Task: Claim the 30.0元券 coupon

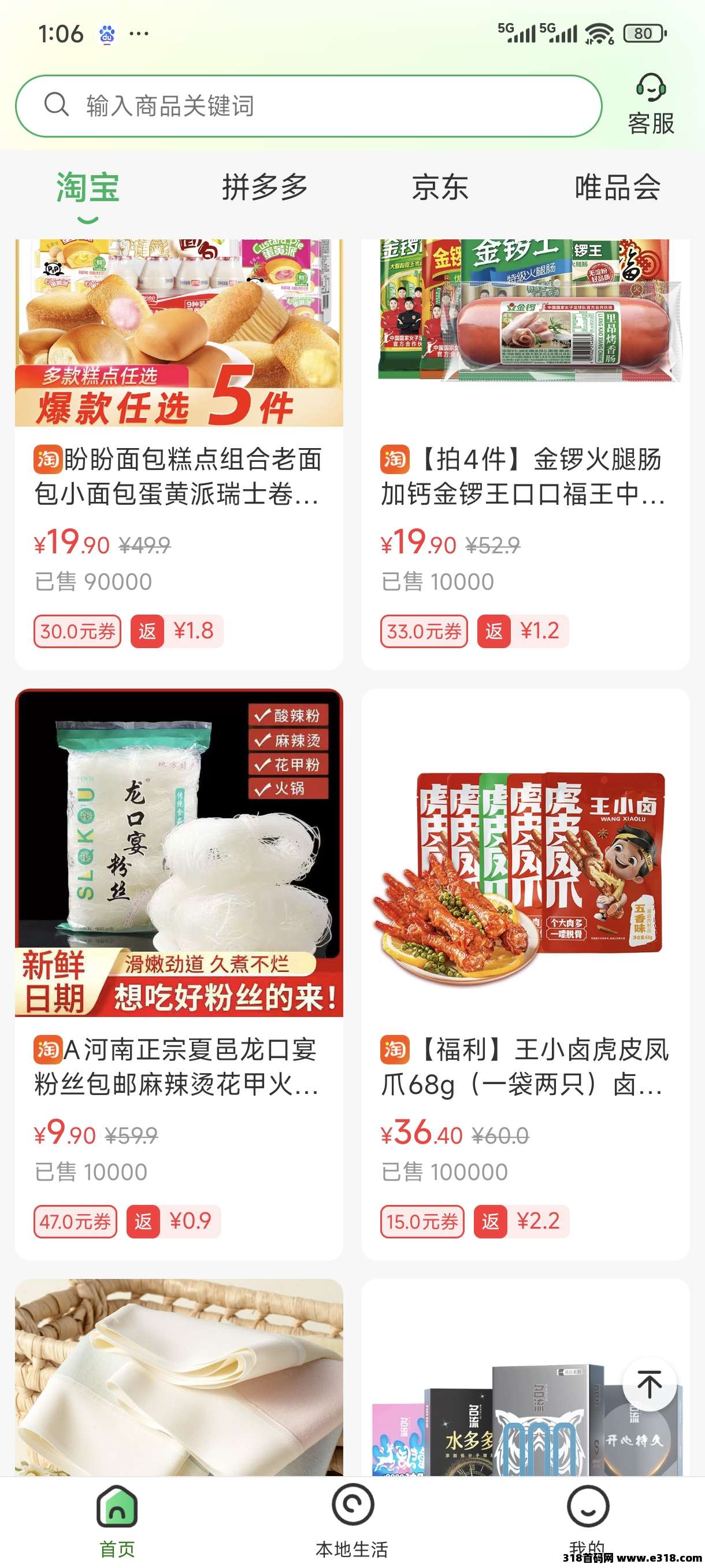Action: (x=77, y=631)
